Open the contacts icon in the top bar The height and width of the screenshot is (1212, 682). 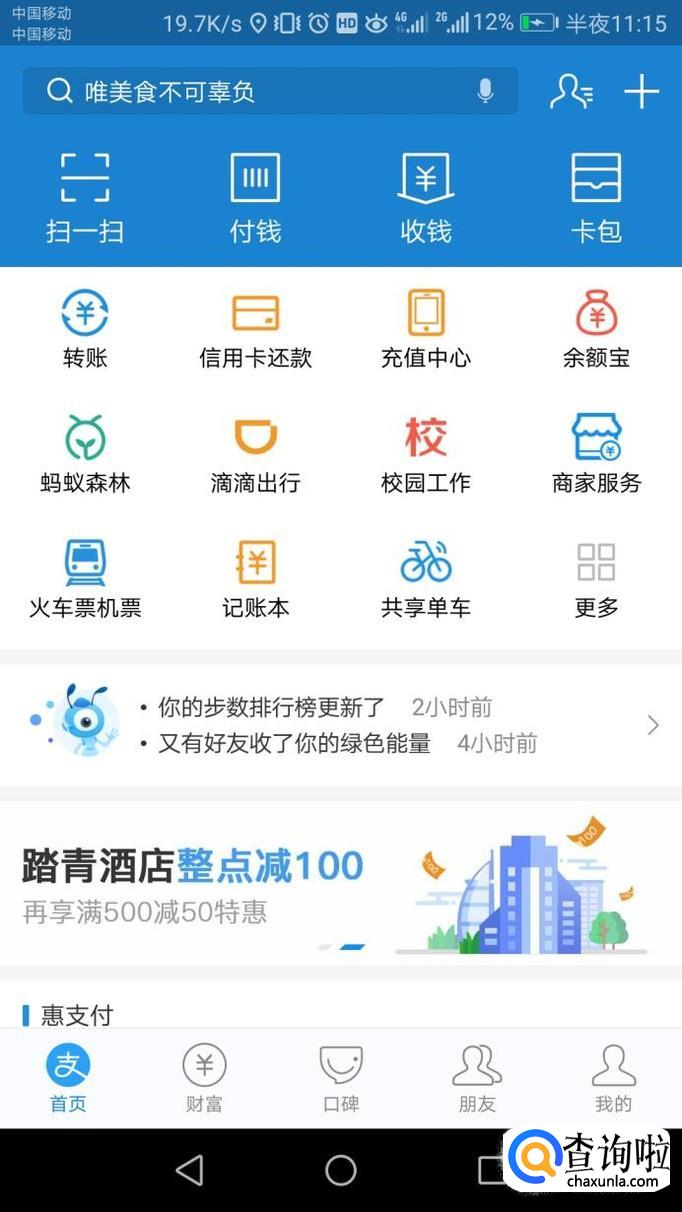571,92
